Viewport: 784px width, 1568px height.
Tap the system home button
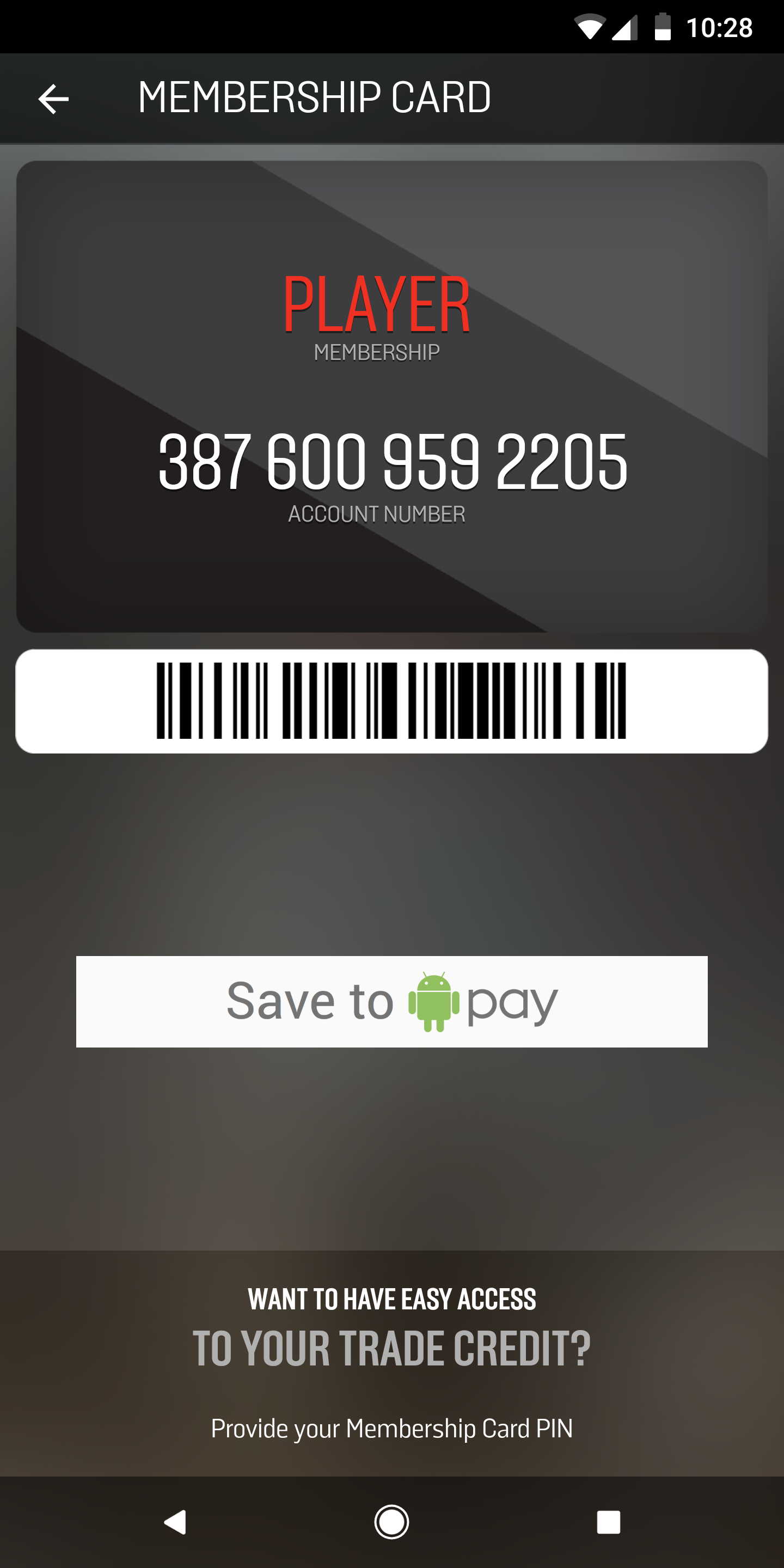pyautogui.click(x=391, y=1522)
